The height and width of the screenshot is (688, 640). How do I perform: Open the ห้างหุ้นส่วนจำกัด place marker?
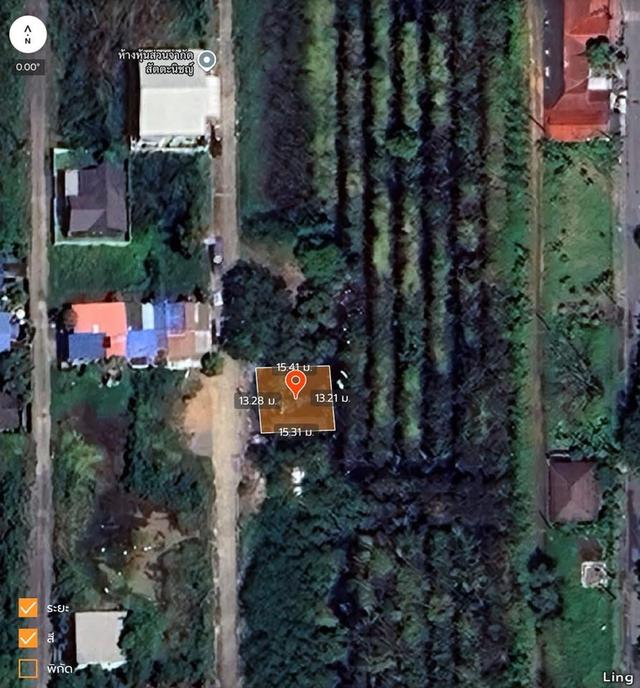coord(207,61)
